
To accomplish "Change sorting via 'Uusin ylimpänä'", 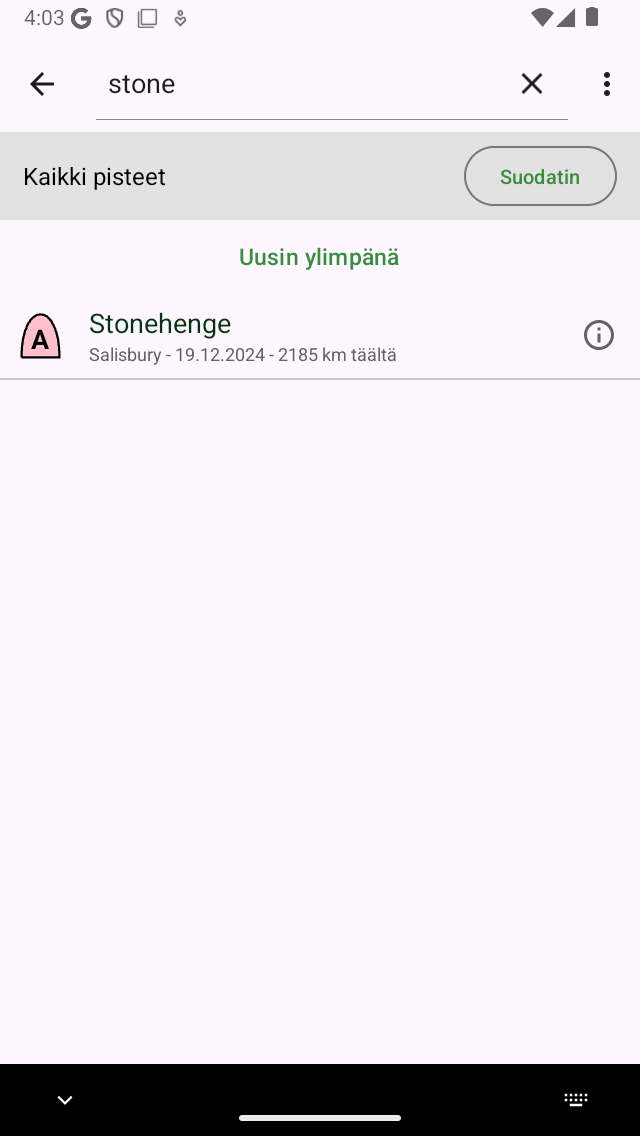I will coord(319,257).
